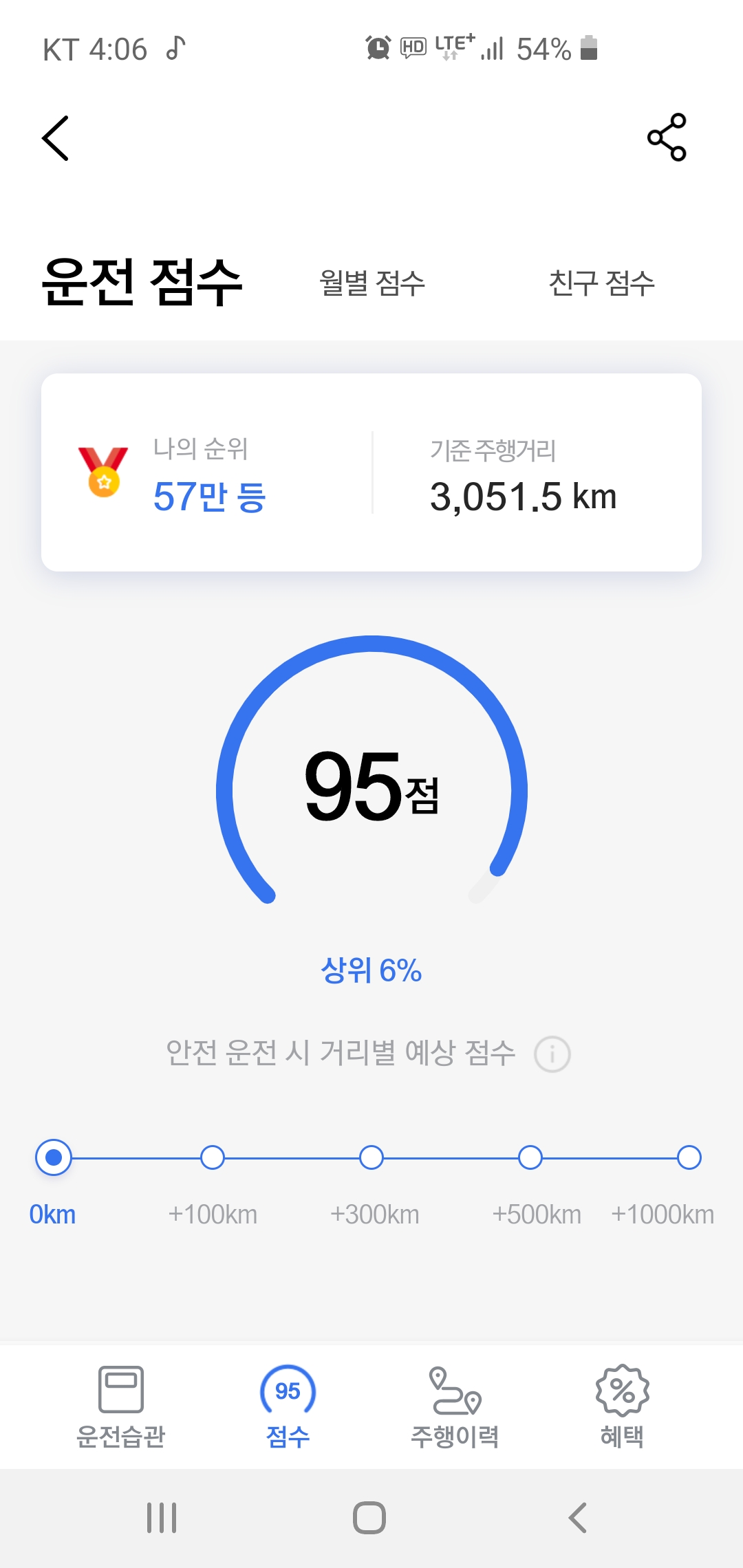Image resolution: width=743 pixels, height=1568 pixels.
Task: Select the 0km distance point
Action: click(54, 1157)
